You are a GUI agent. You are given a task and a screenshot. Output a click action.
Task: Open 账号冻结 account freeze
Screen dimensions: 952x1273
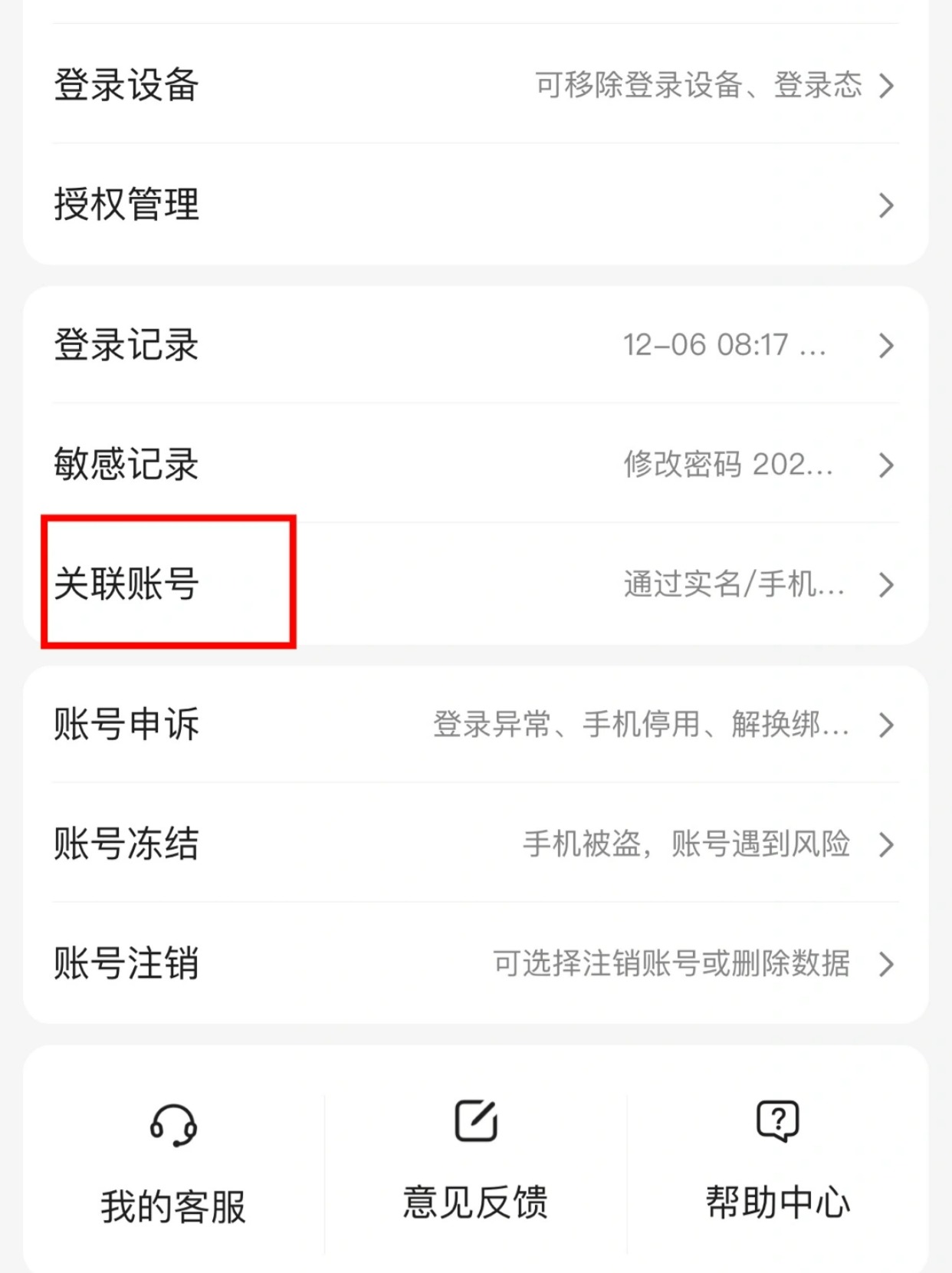(x=475, y=844)
